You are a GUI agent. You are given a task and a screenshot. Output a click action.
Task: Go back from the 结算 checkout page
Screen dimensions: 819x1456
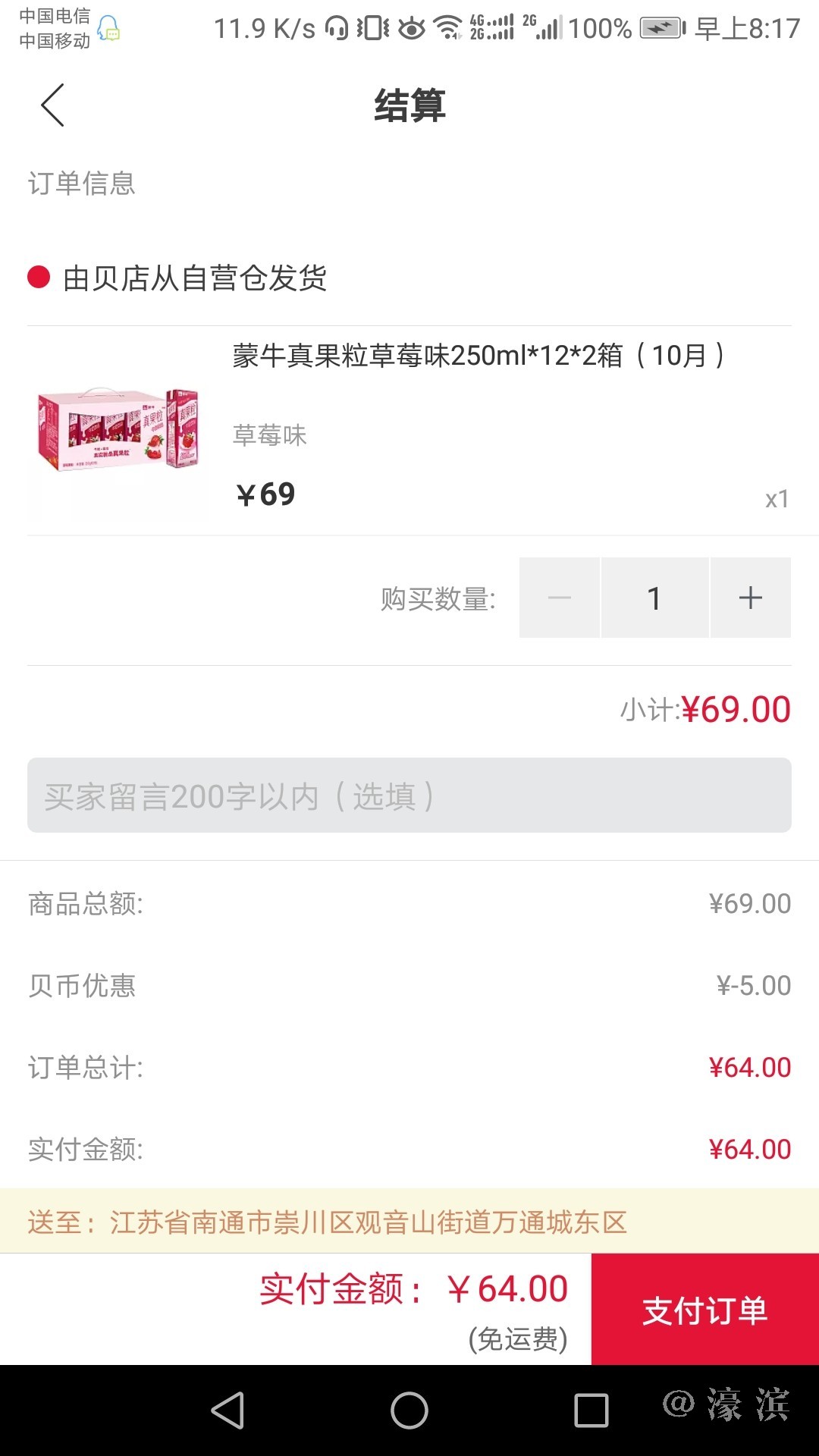tap(52, 105)
